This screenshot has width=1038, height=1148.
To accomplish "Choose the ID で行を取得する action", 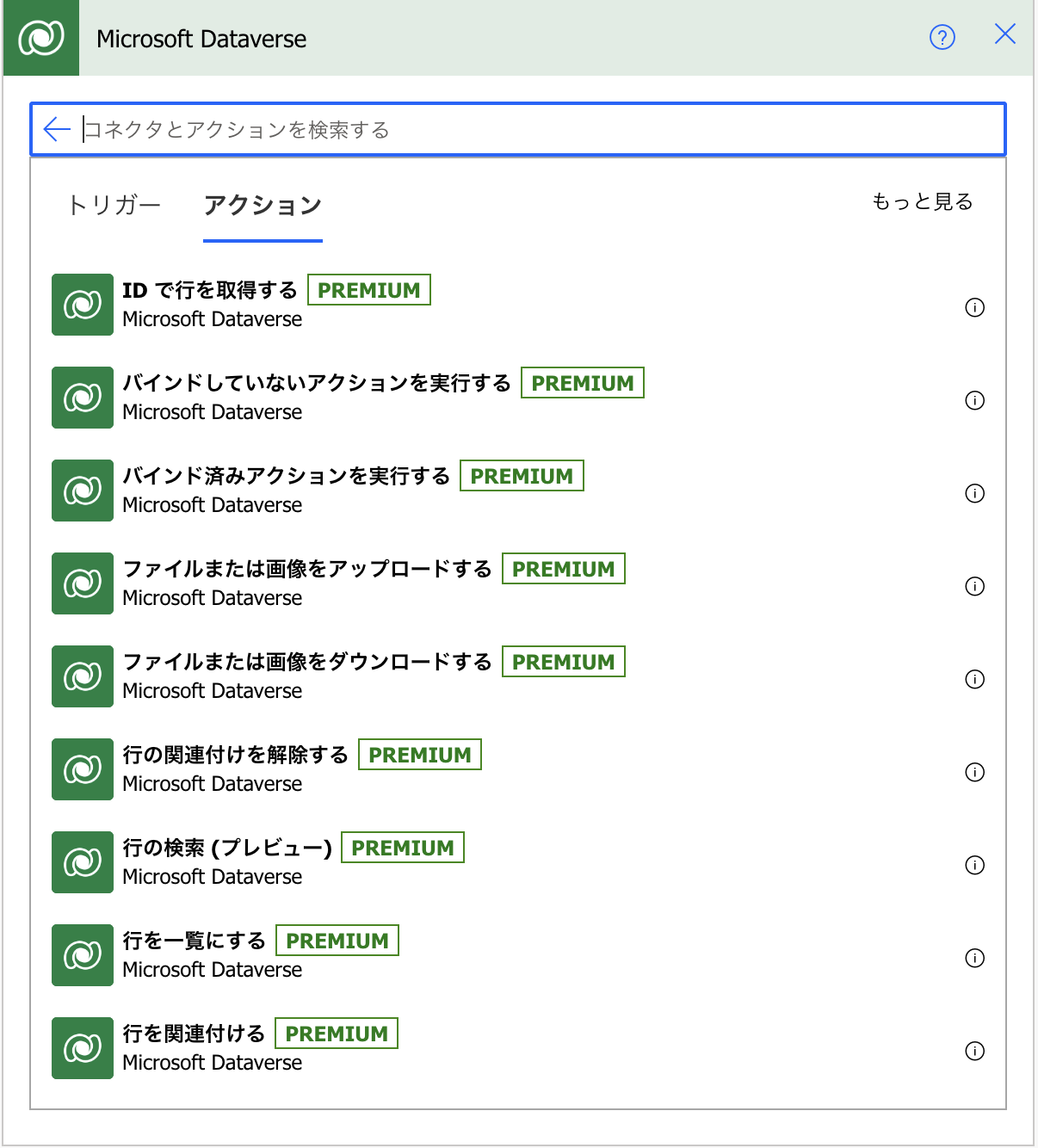I will 210,291.
